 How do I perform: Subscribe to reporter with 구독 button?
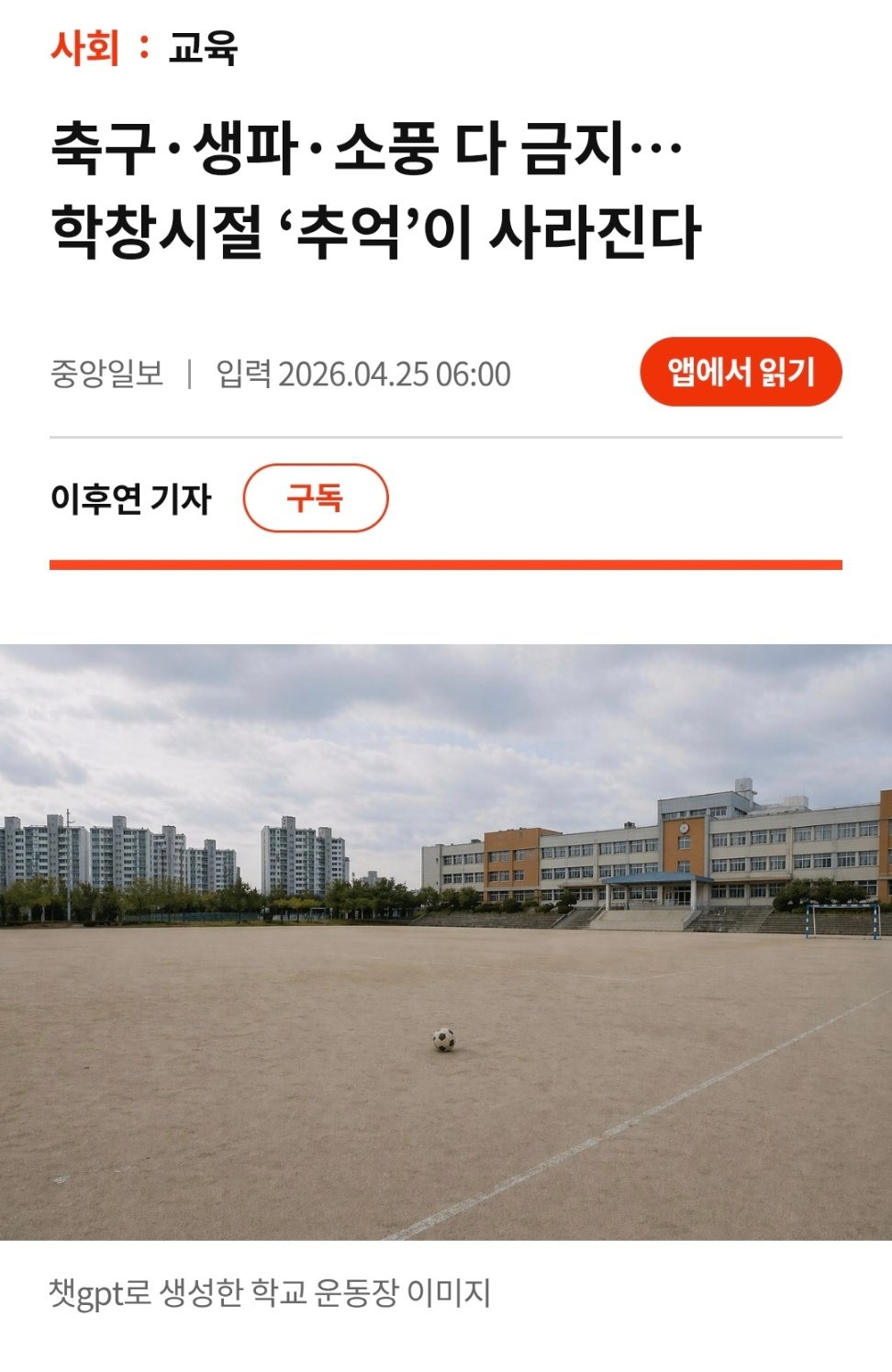tap(315, 498)
